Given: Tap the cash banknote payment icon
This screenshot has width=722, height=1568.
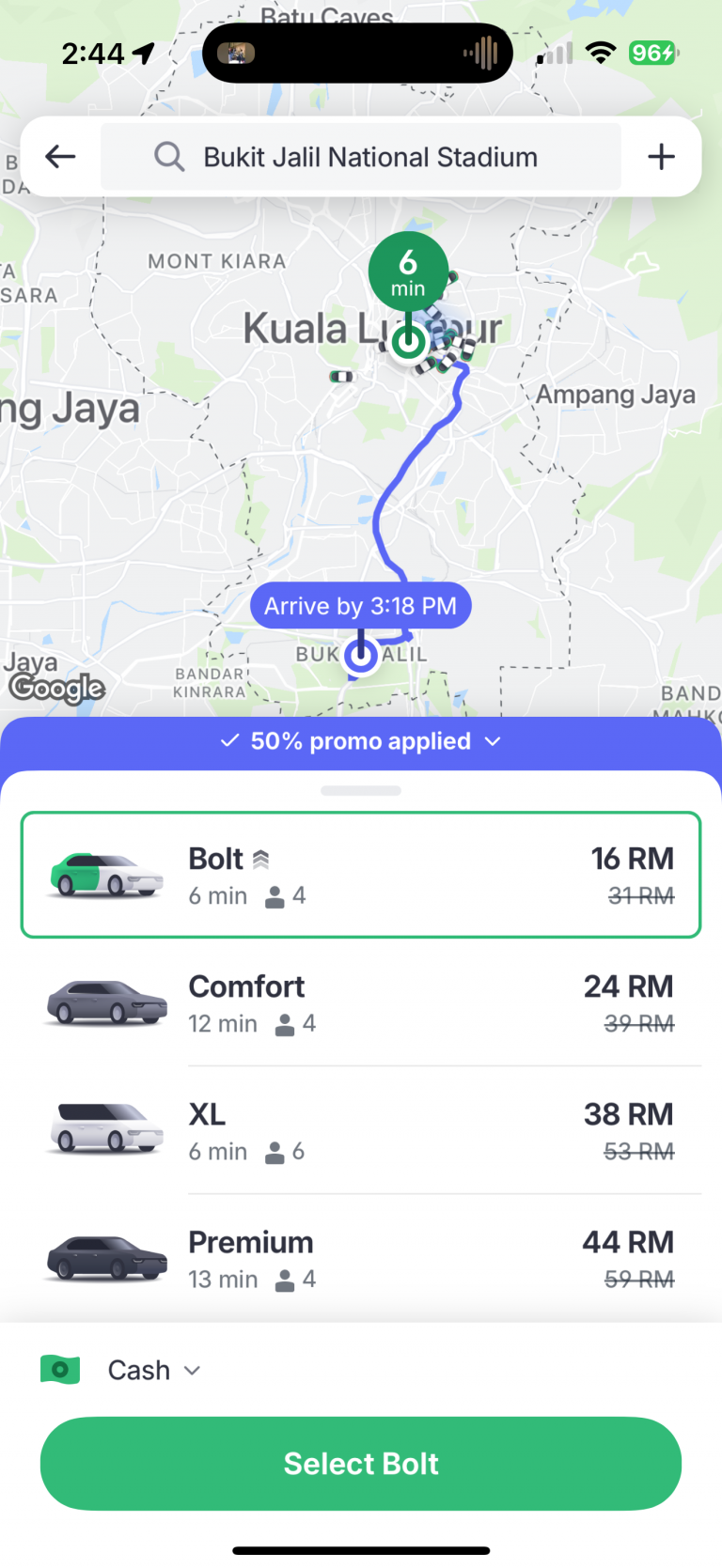Looking at the screenshot, I should coord(59,1370).
